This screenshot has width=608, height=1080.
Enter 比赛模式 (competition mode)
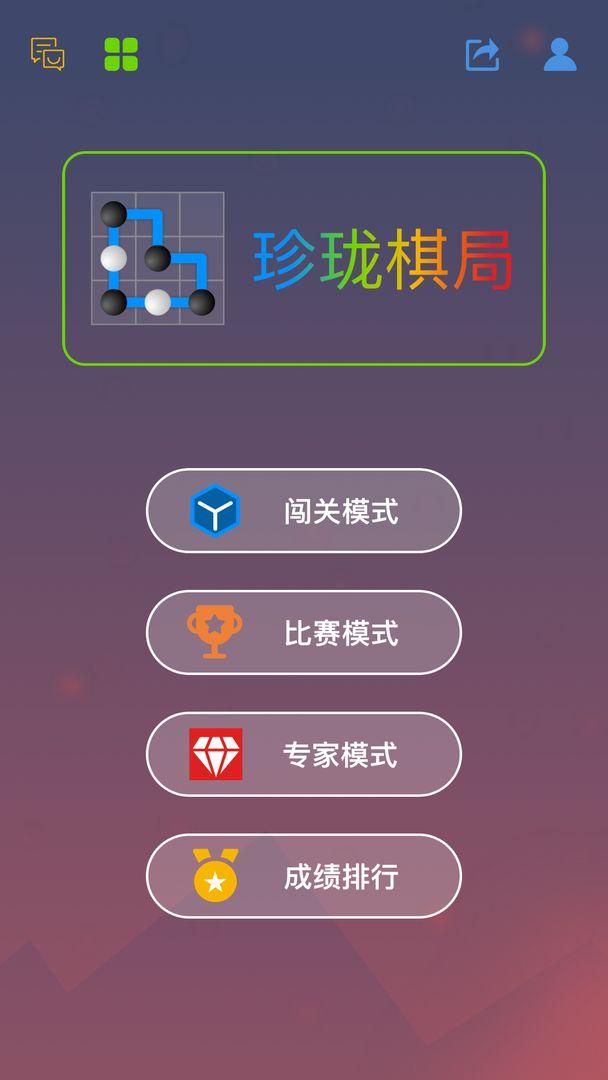pos(304,633)
